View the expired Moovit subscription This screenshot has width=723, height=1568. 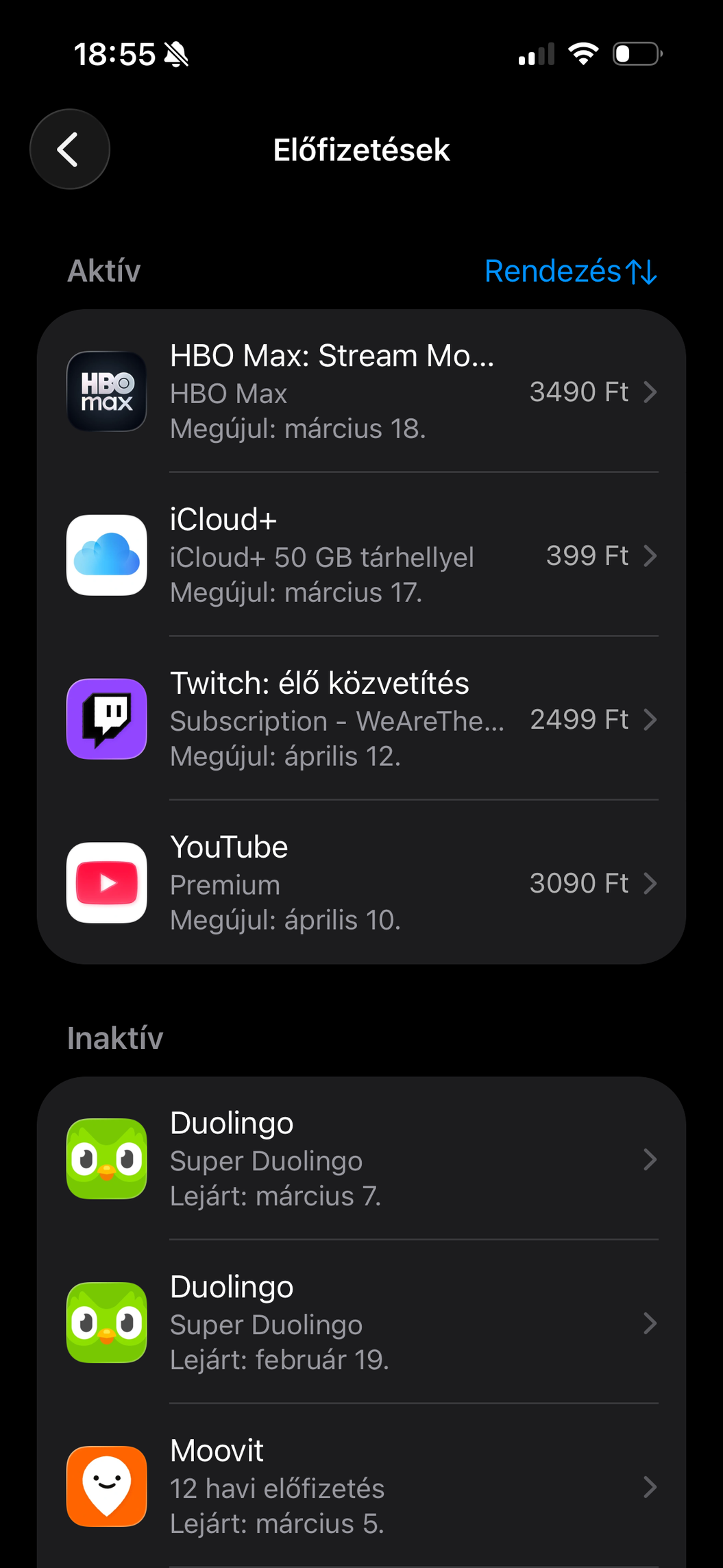(362, 1486)
